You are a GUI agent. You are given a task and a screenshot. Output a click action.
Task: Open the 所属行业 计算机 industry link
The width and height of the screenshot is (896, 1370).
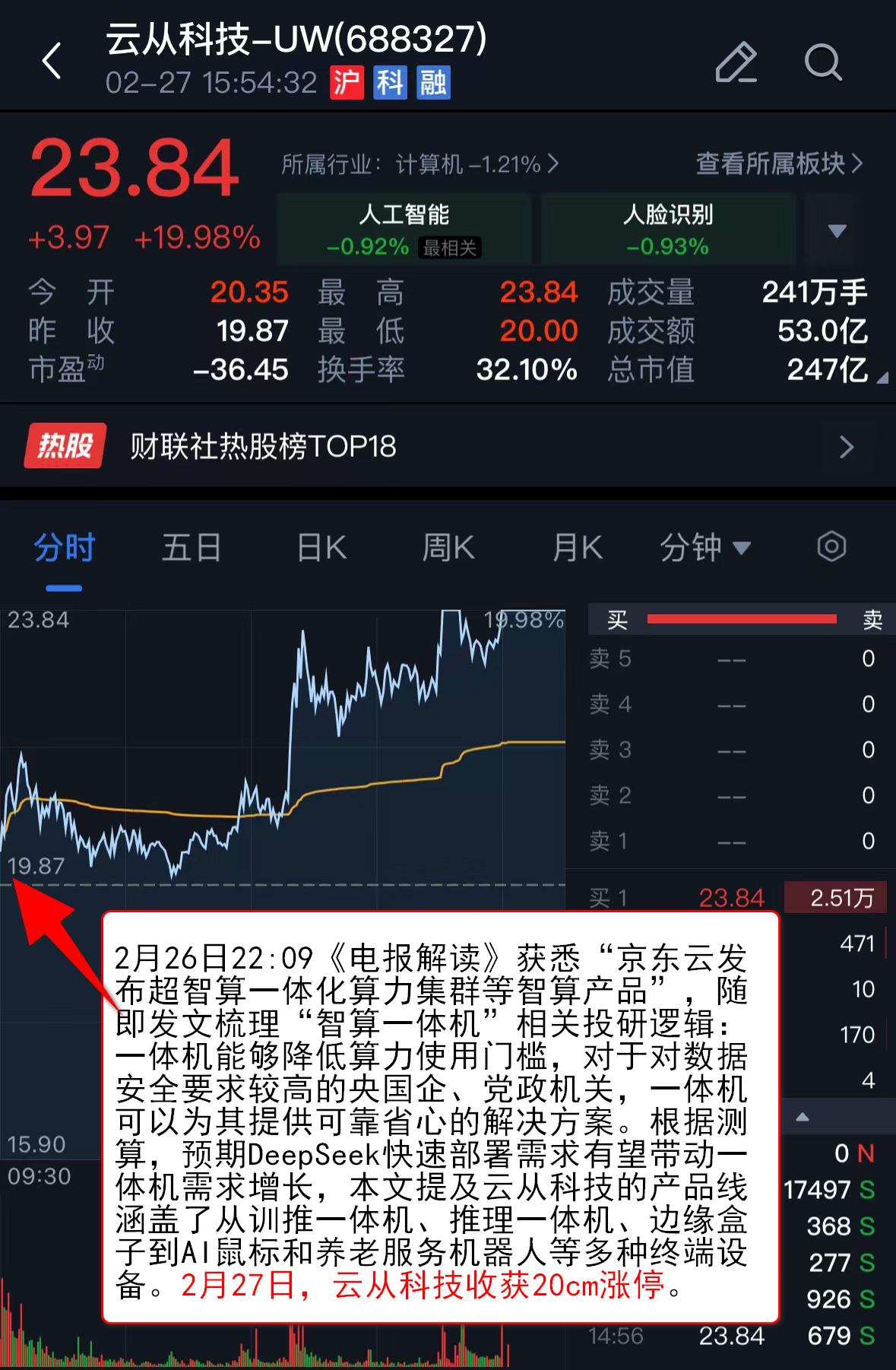tap(420, 164)
